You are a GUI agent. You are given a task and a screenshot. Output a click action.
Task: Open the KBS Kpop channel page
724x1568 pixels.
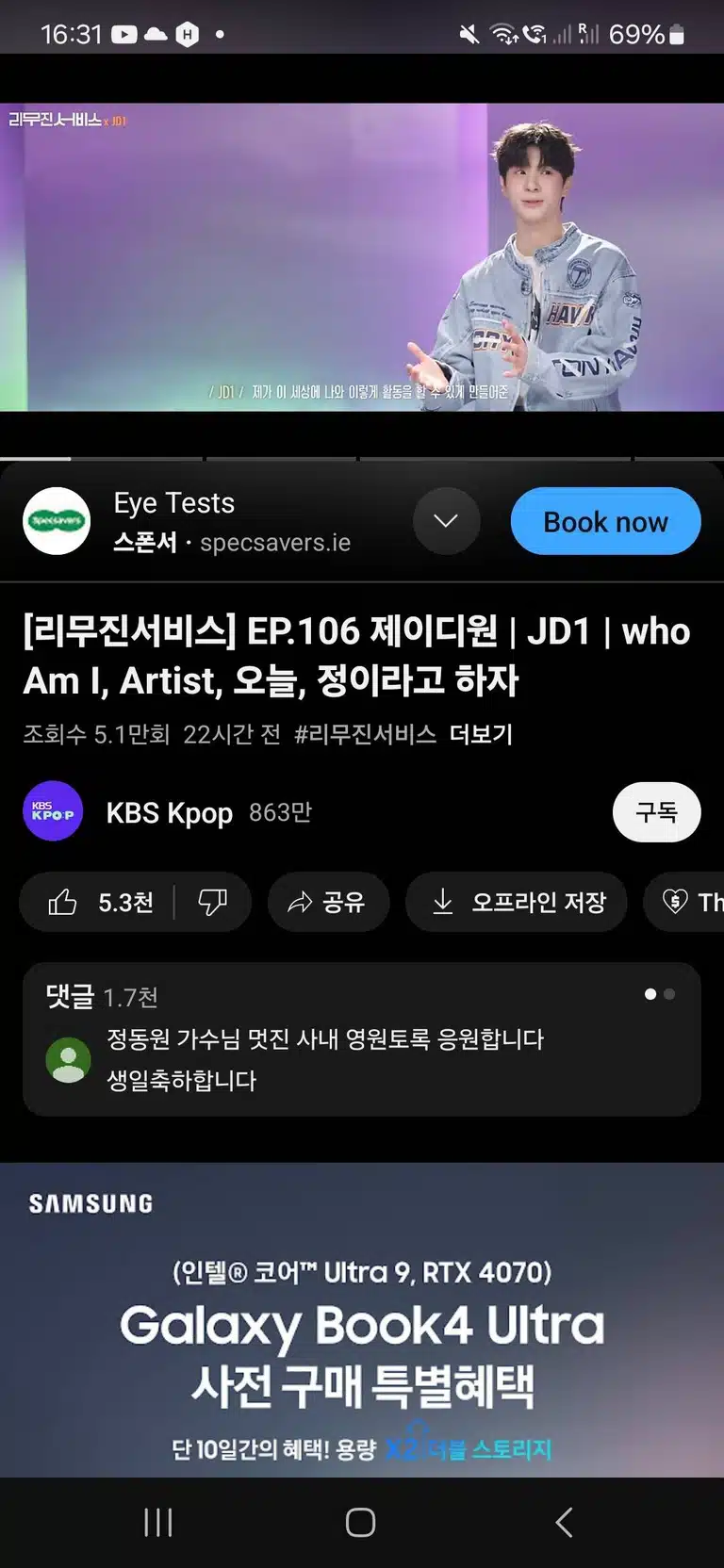[168, 812]
